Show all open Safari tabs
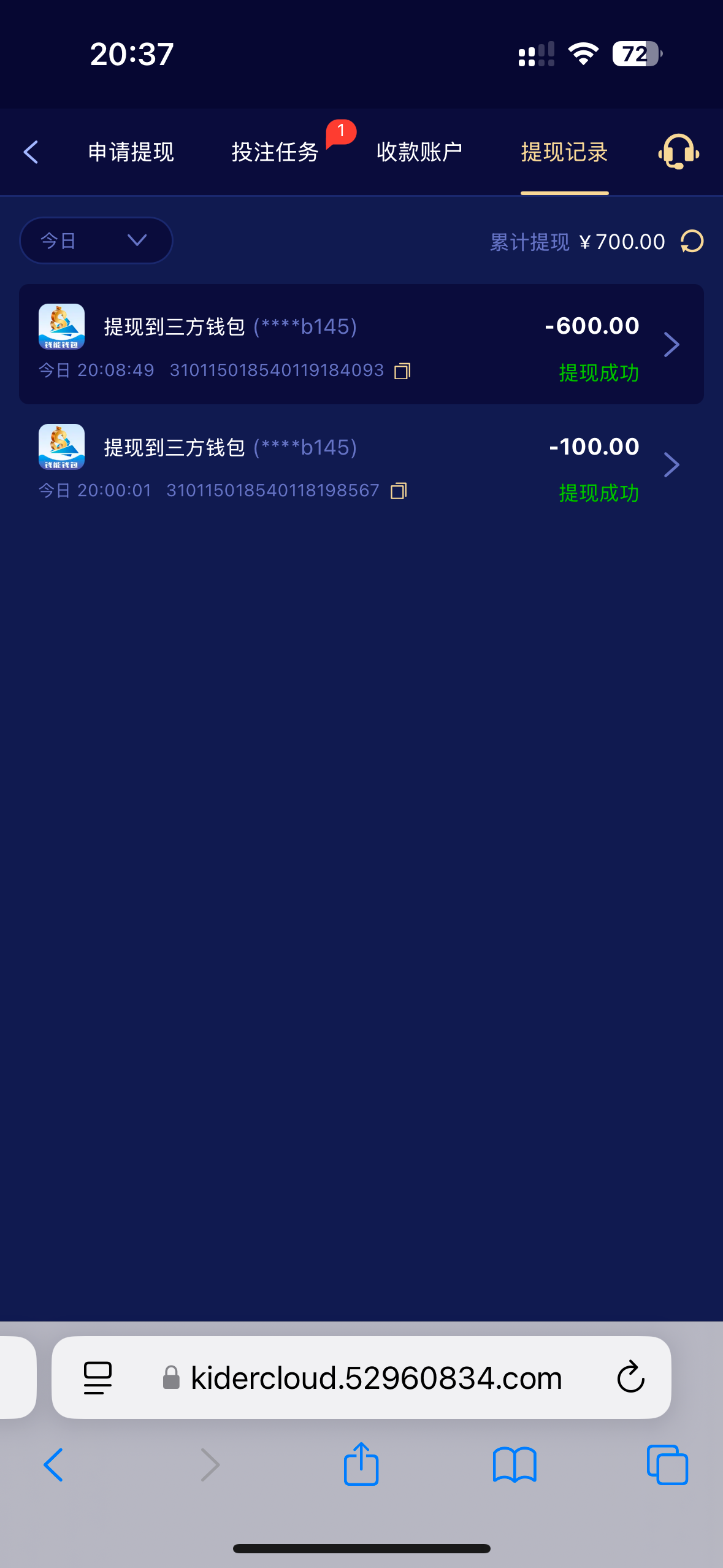723x1568 pixels. pos(667,1465)
